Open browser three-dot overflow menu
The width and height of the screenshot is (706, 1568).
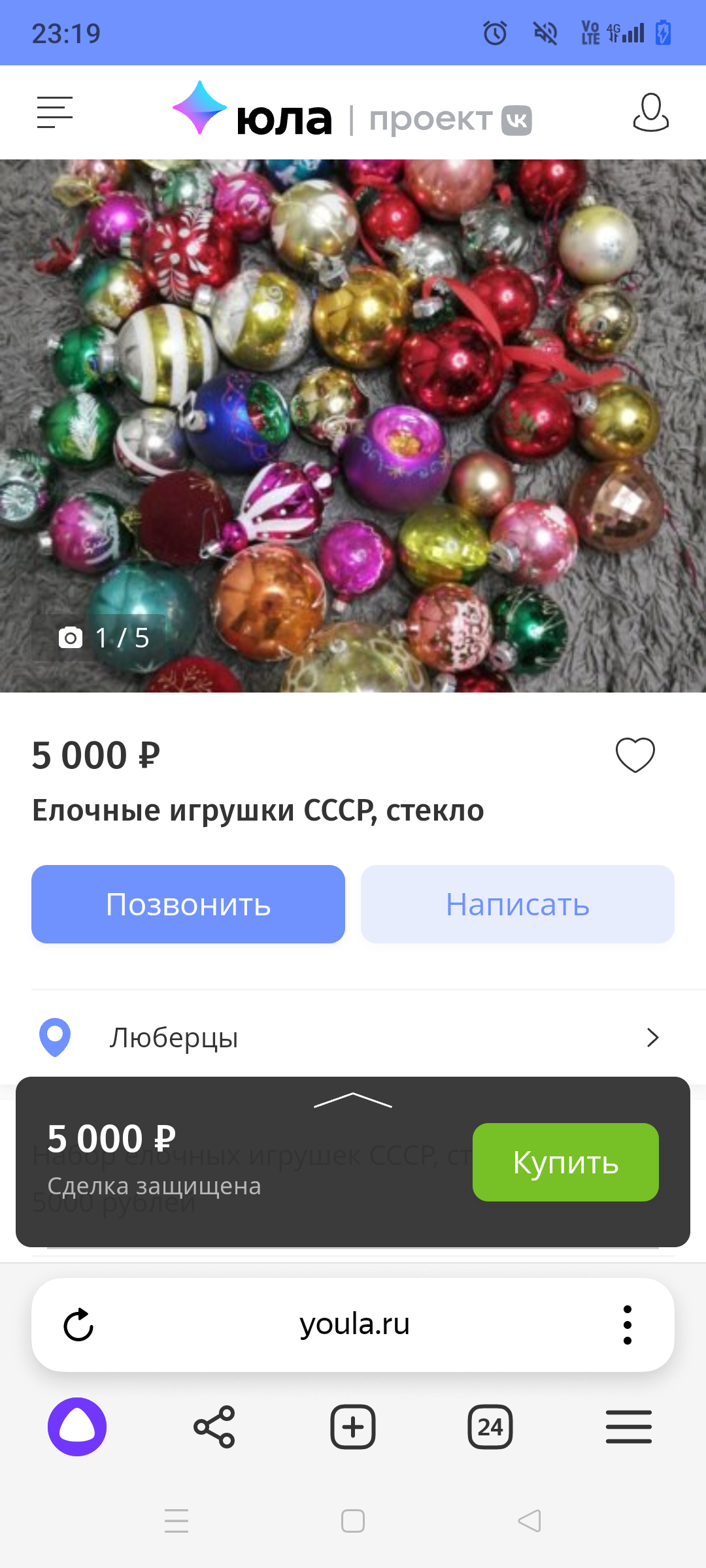tap(628, 1325)
